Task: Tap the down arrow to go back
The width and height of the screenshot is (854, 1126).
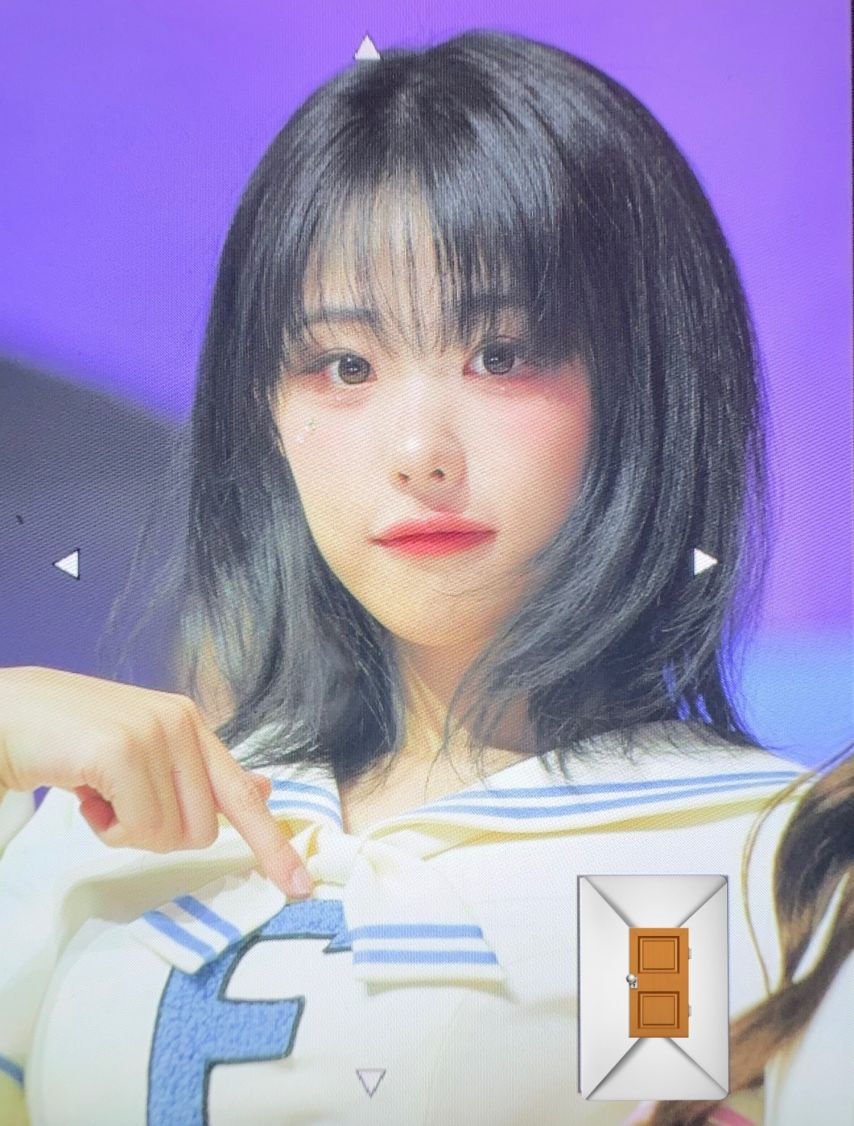Action: (370, 1081)
